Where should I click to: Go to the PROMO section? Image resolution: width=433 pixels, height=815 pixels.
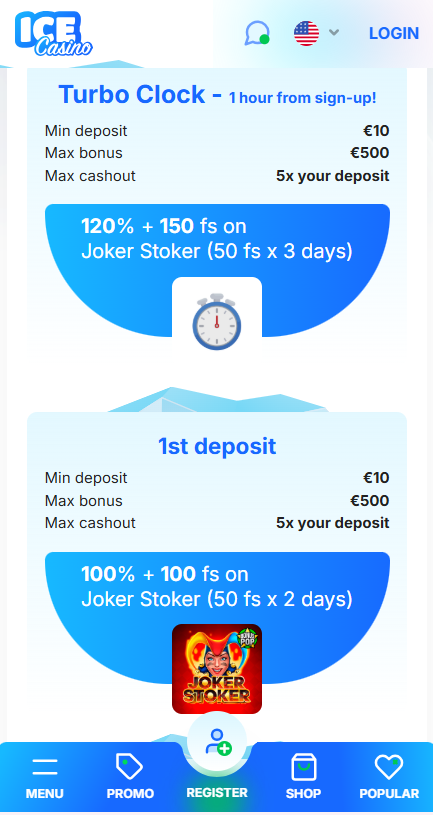point(130,778)
